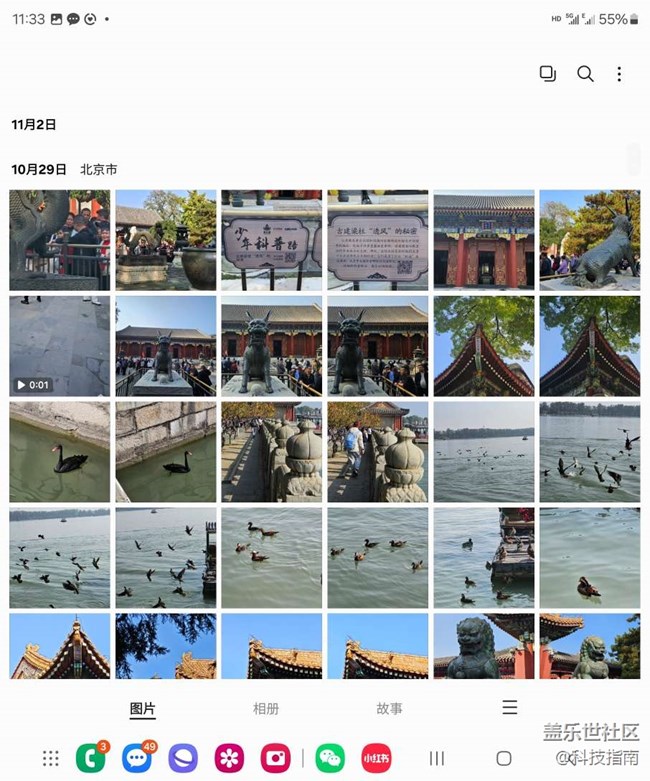The width and height of the screenshot is (650, 781).
Task: Open the hamburger menu beside 故事
Action: click(x=510, y=707)
